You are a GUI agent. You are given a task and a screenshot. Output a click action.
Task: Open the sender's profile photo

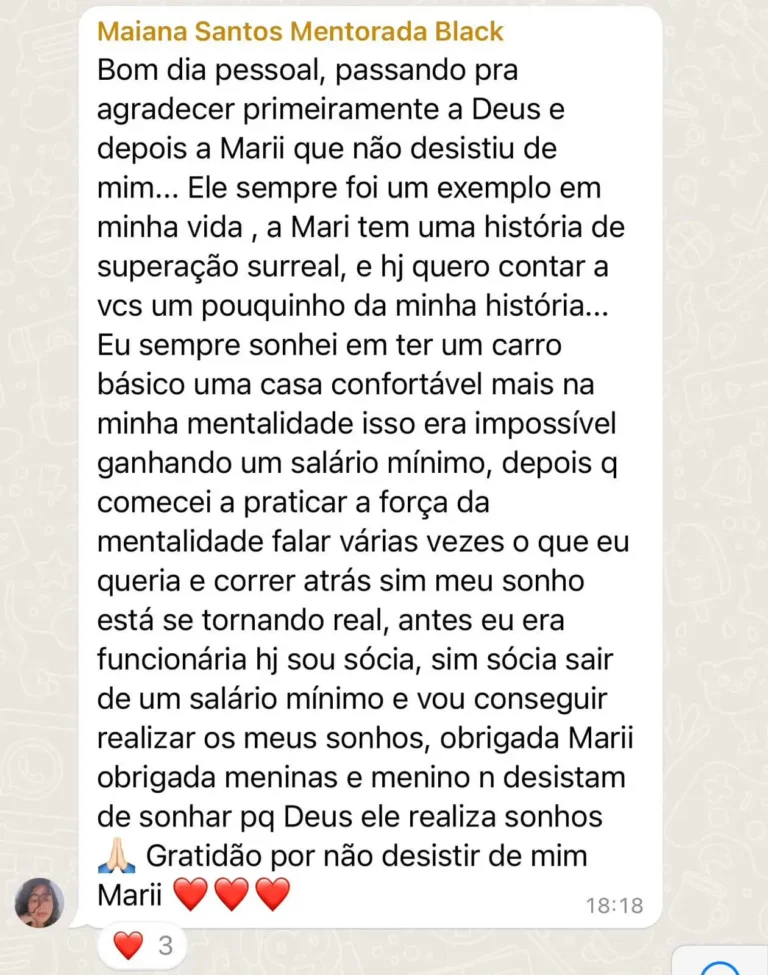(x=39, y=902)
